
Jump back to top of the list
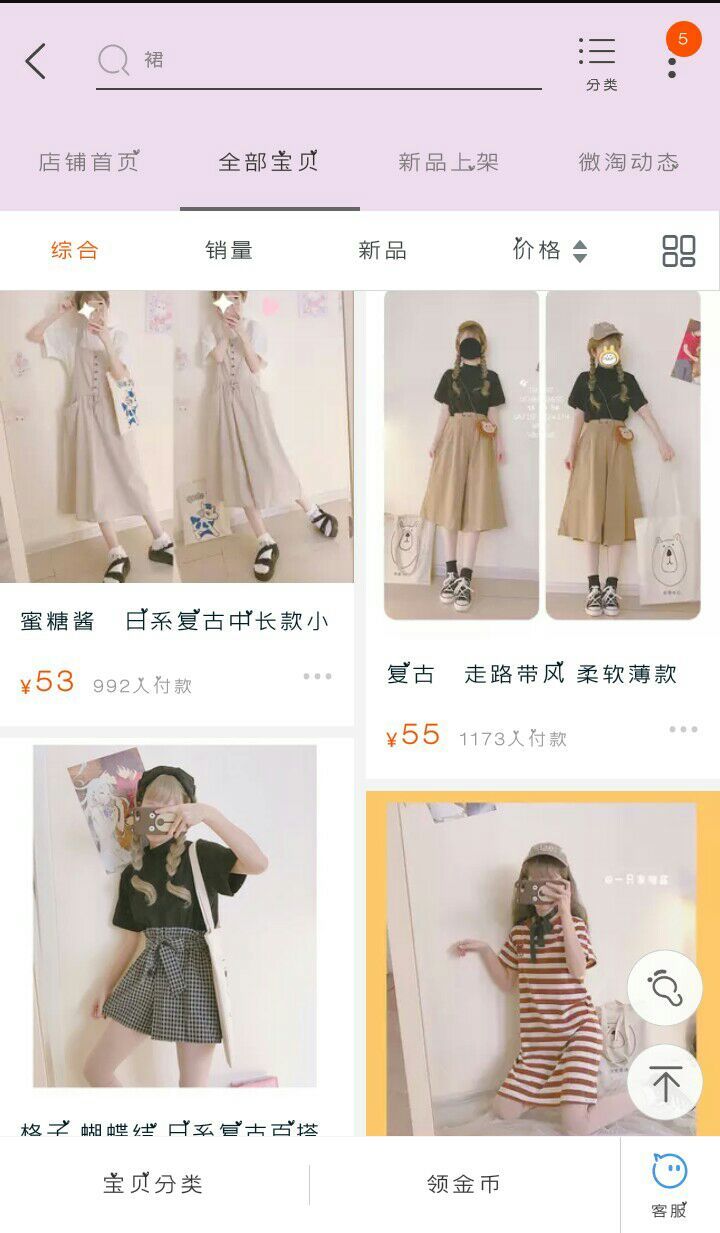pos(665,1082)
